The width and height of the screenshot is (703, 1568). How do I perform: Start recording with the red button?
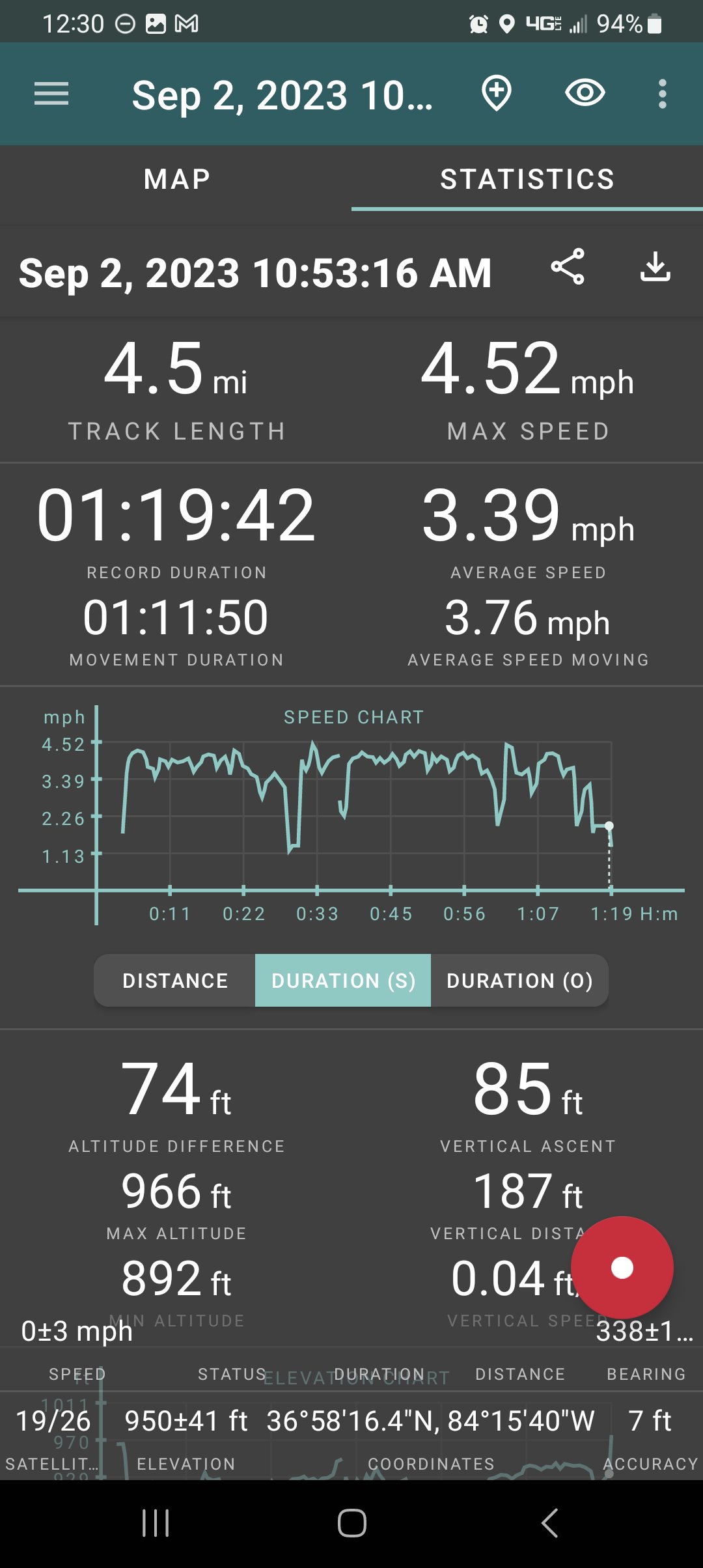click(x=622, y=1267)
